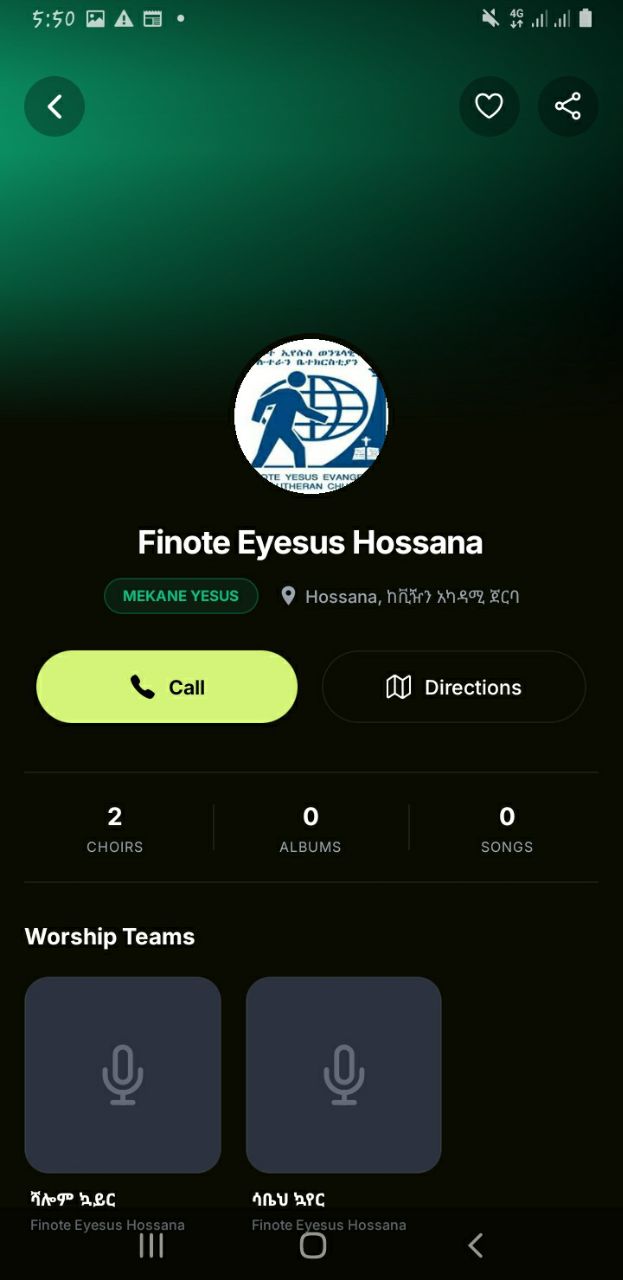623x1280 pixels.
Task: Go back using the top-left arrow
Action: (x=55, y=106)
